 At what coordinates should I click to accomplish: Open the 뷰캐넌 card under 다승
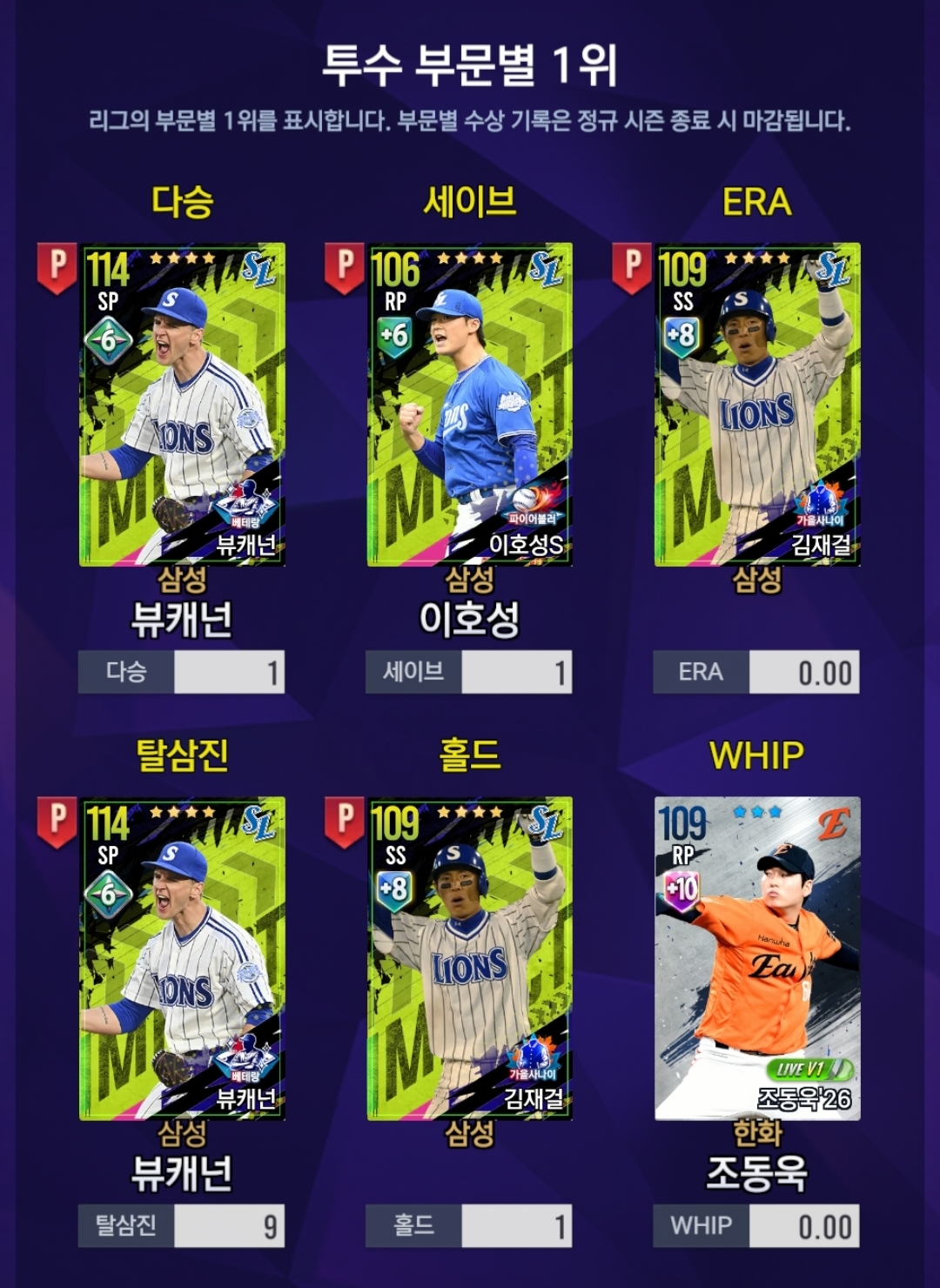tap(182, 405)
